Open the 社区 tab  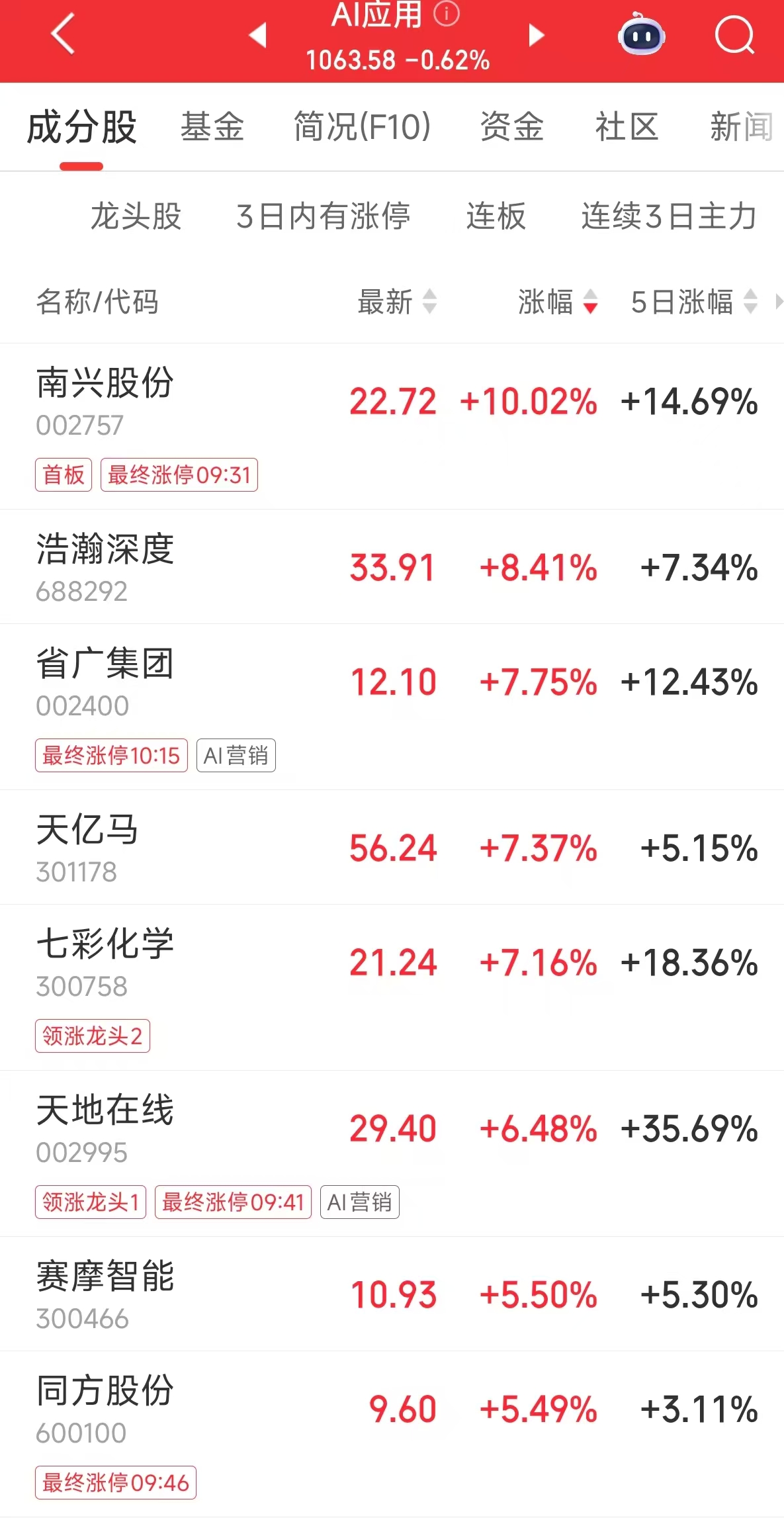point(626,127)
